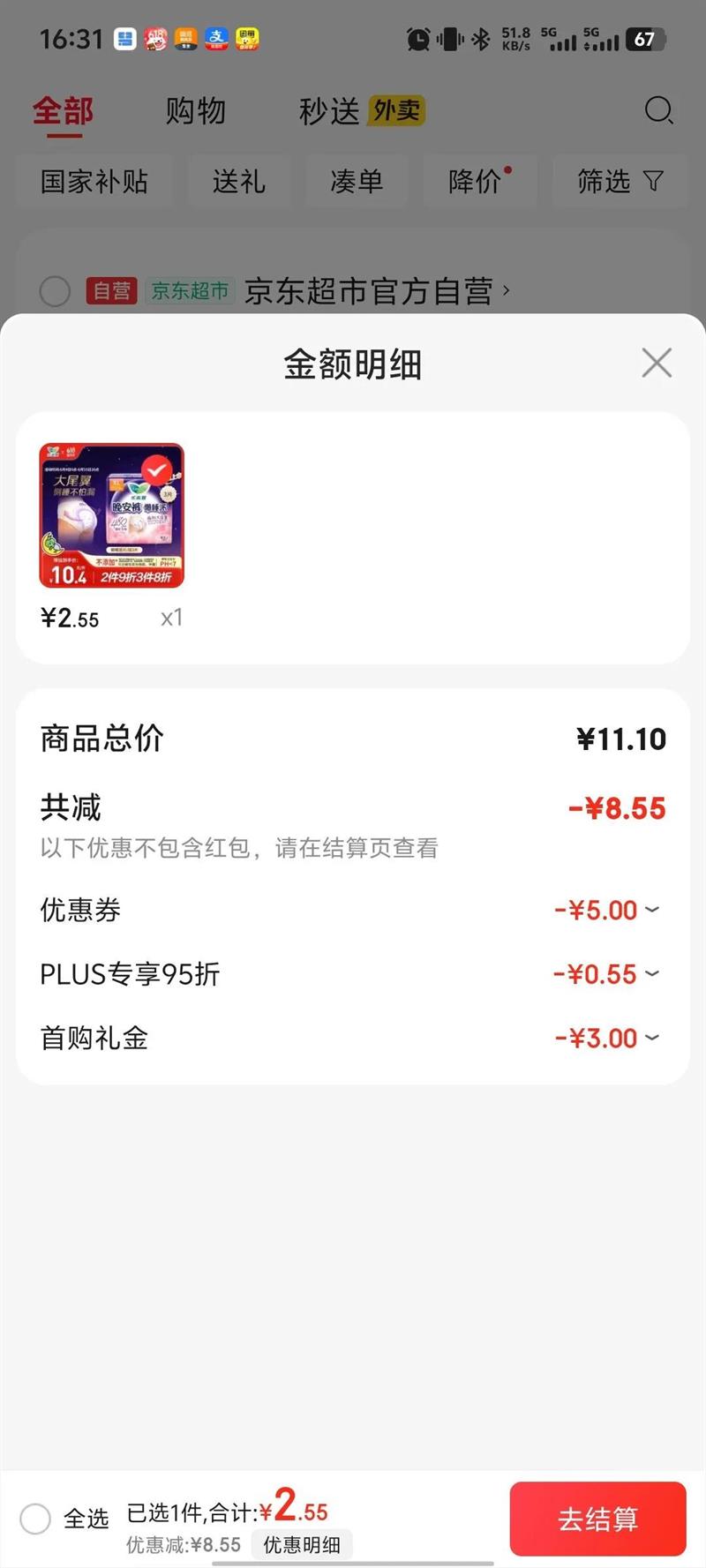Select the 降价 filter chip
Image resolution: width=706 pixels, height=1568 pixels.
pyautogui.click(x=477, y=182)
